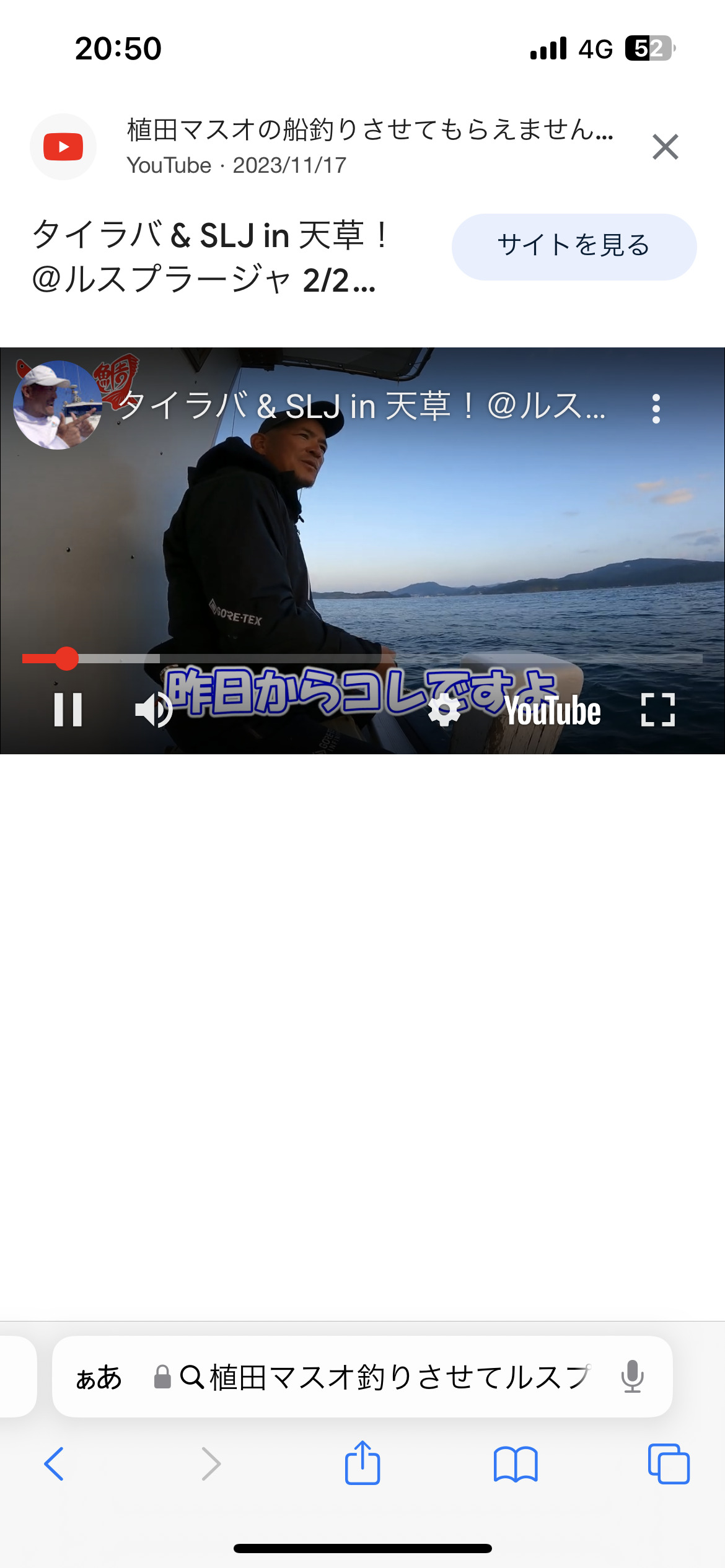Pause the playing video
Image resolution: width=725 pixels, height=1568 pixels.
[68, 709]
